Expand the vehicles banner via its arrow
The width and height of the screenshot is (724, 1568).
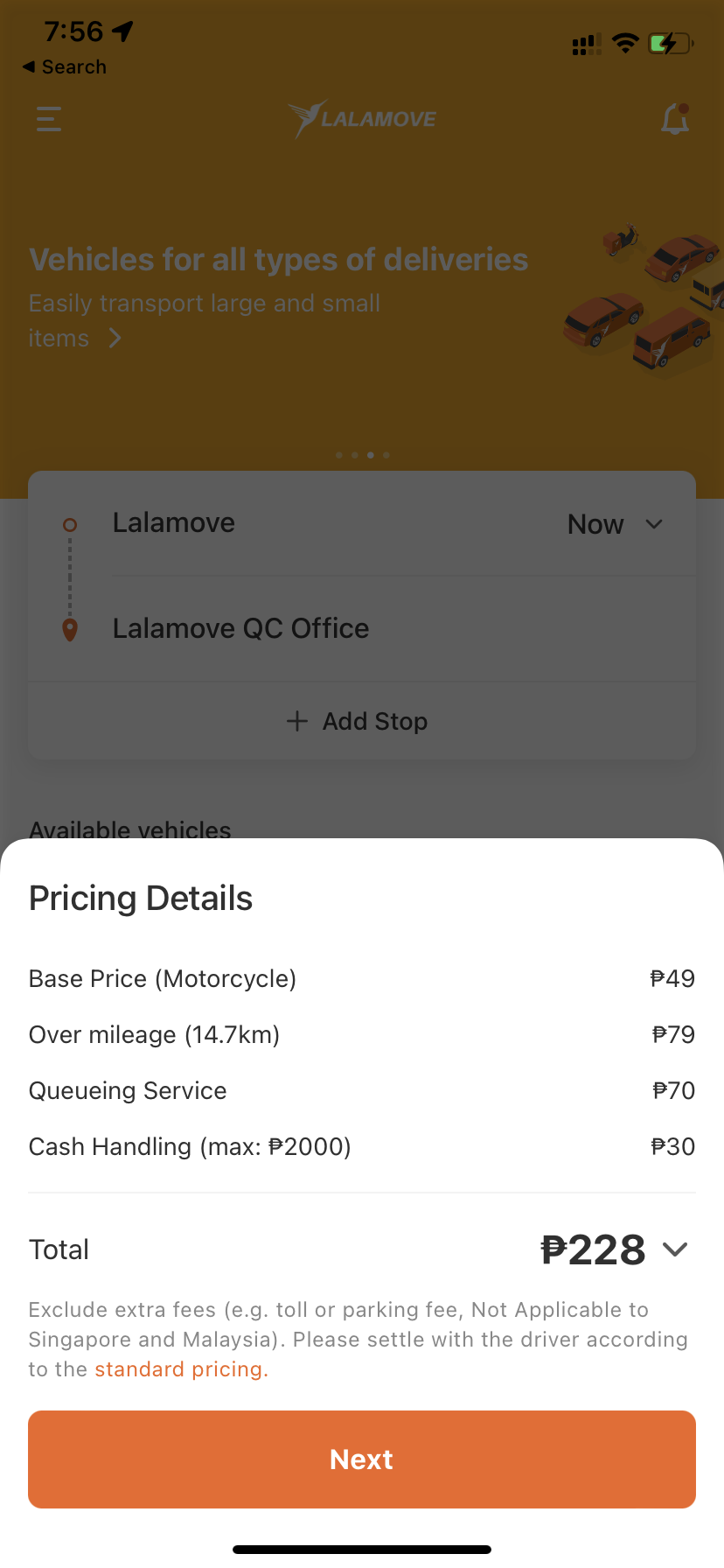click(115, 338)
